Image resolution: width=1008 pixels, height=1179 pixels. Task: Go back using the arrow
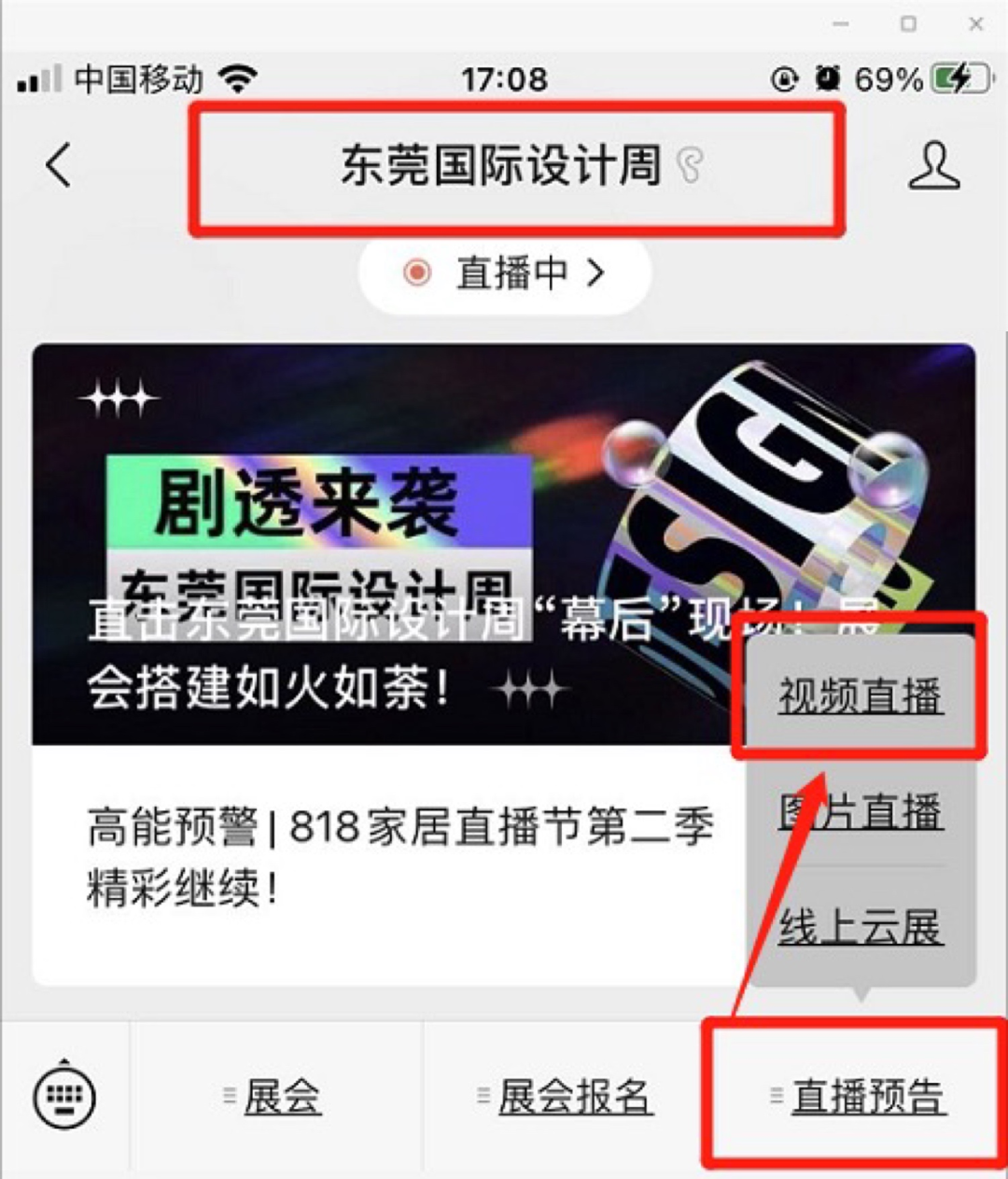click(x=59, y=165)
